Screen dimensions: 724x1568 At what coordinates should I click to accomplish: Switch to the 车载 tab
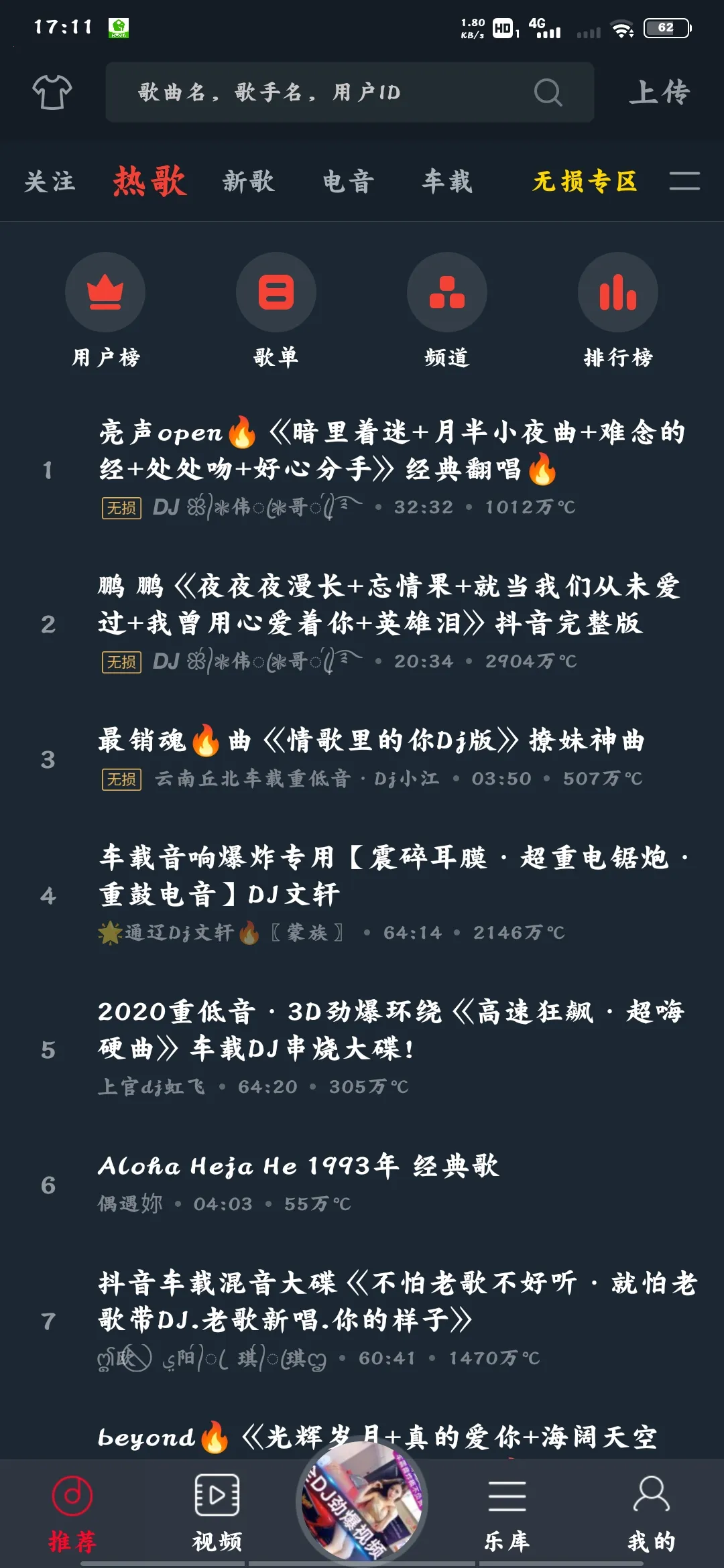446,182
